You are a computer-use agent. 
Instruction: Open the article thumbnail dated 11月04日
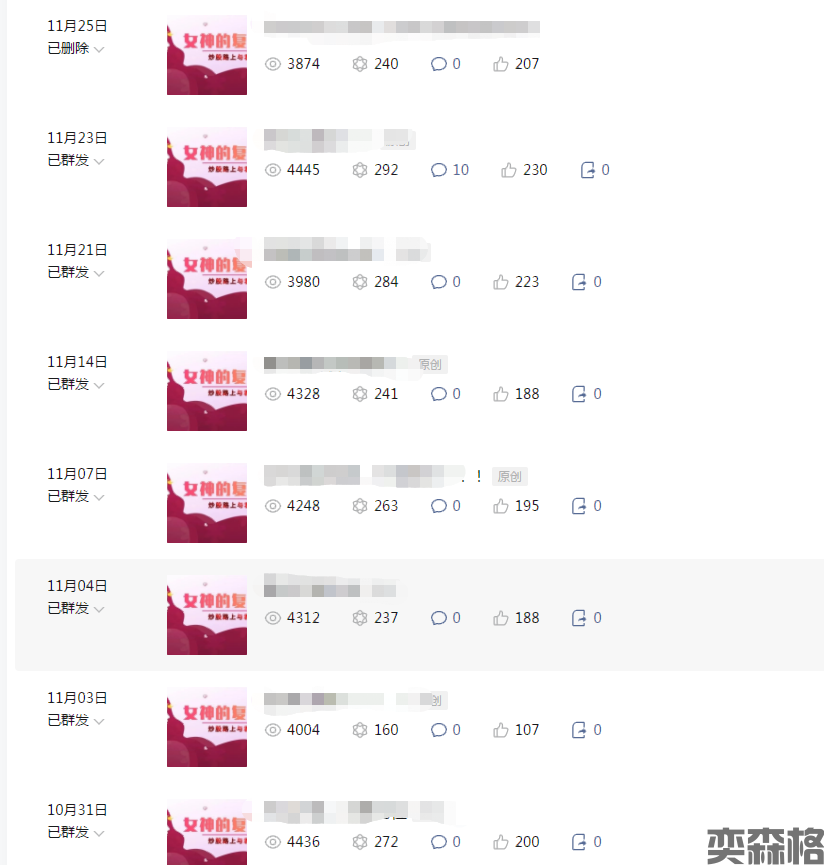pyautogui.click(x=207, y=615)
